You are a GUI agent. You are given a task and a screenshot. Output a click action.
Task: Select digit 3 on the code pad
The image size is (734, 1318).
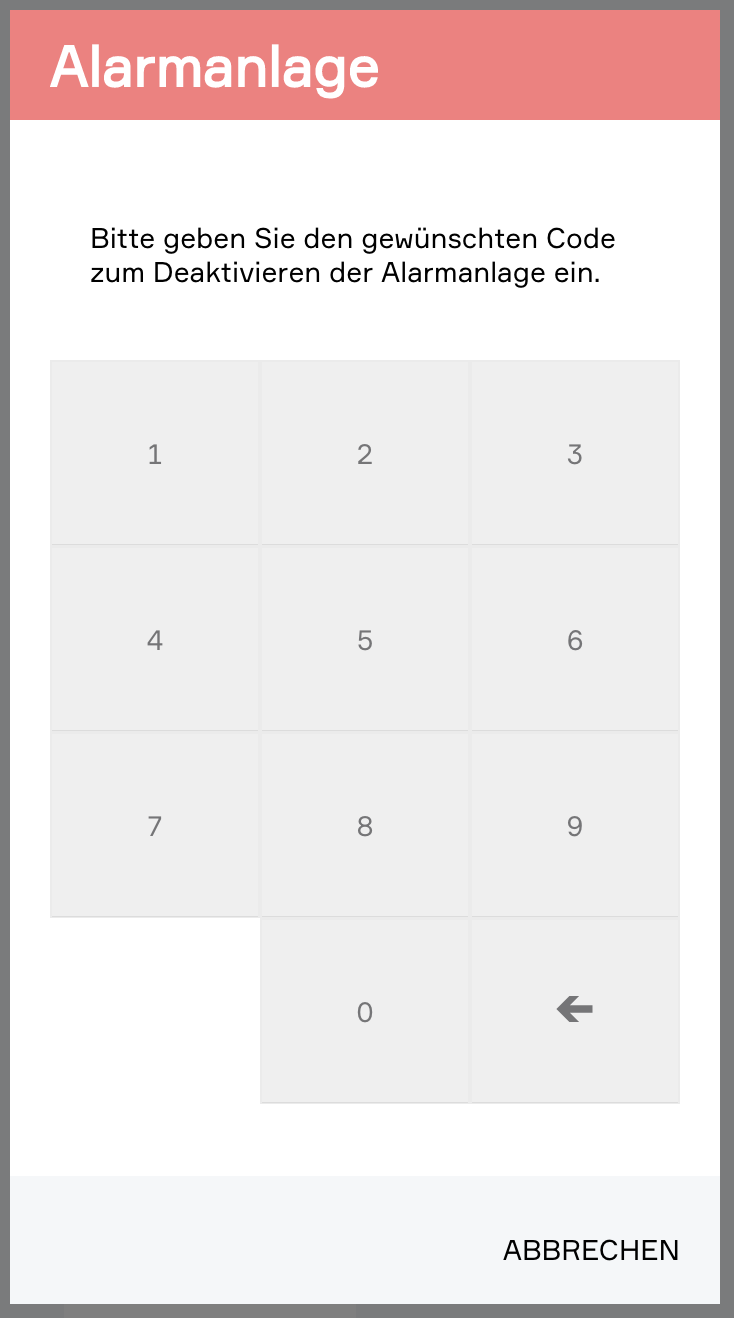coord(575,454)
